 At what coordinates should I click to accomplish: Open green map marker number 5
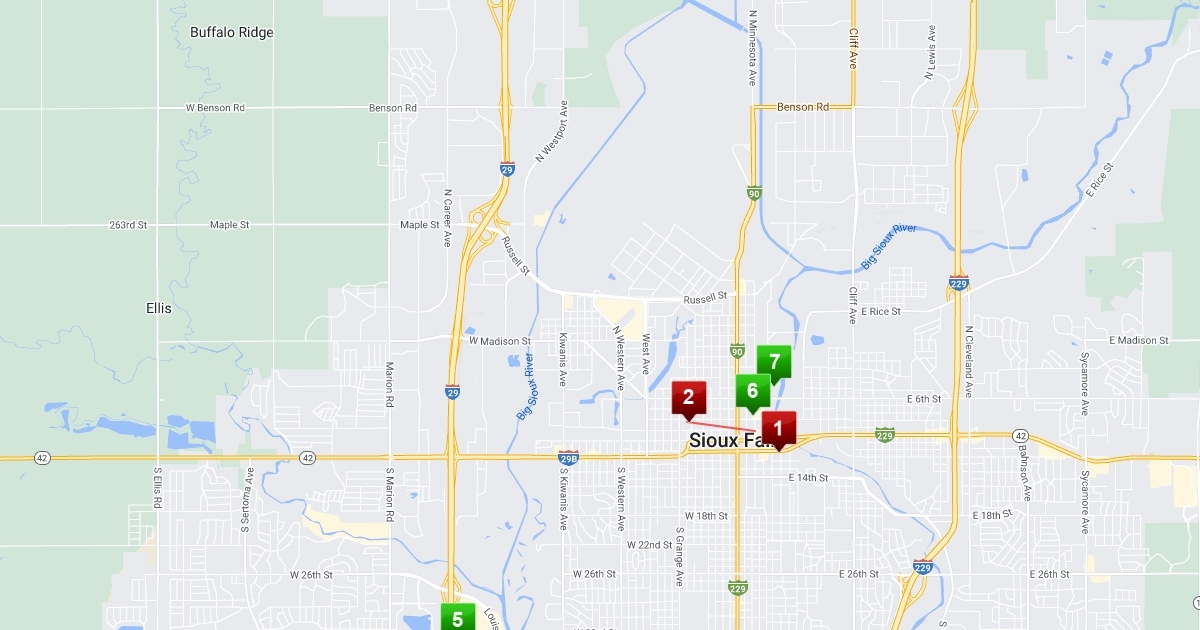coord(457,618)
